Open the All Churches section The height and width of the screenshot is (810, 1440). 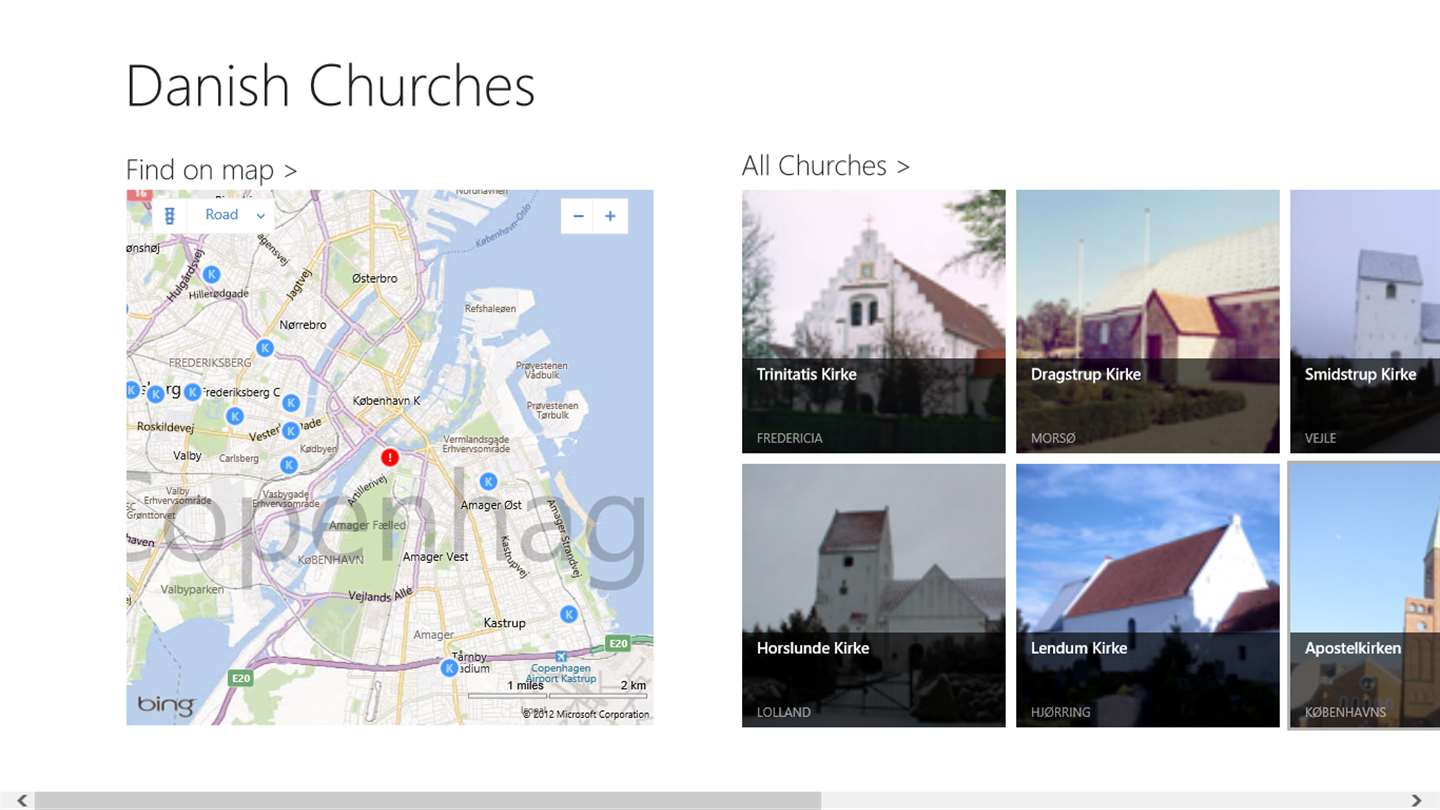pos(826,166)
